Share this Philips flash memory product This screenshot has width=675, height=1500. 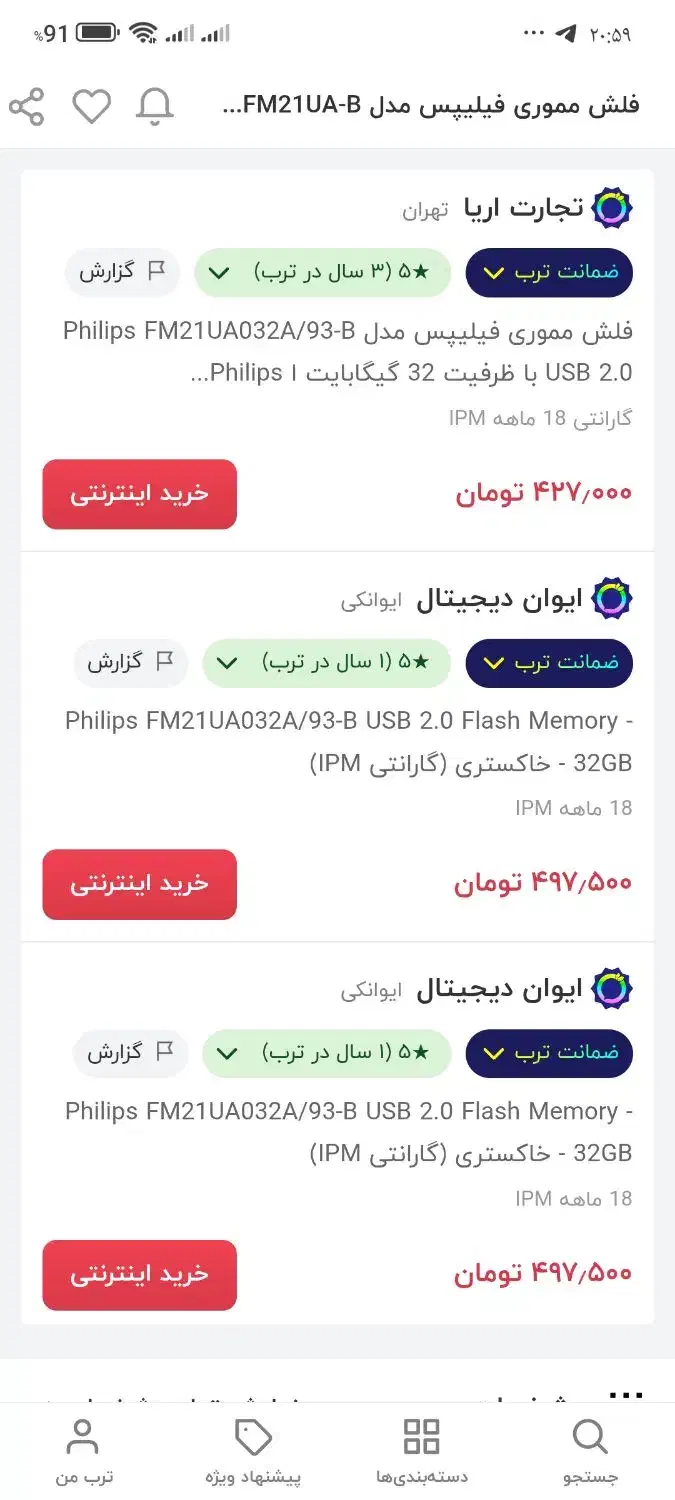[x=27, y=106]
